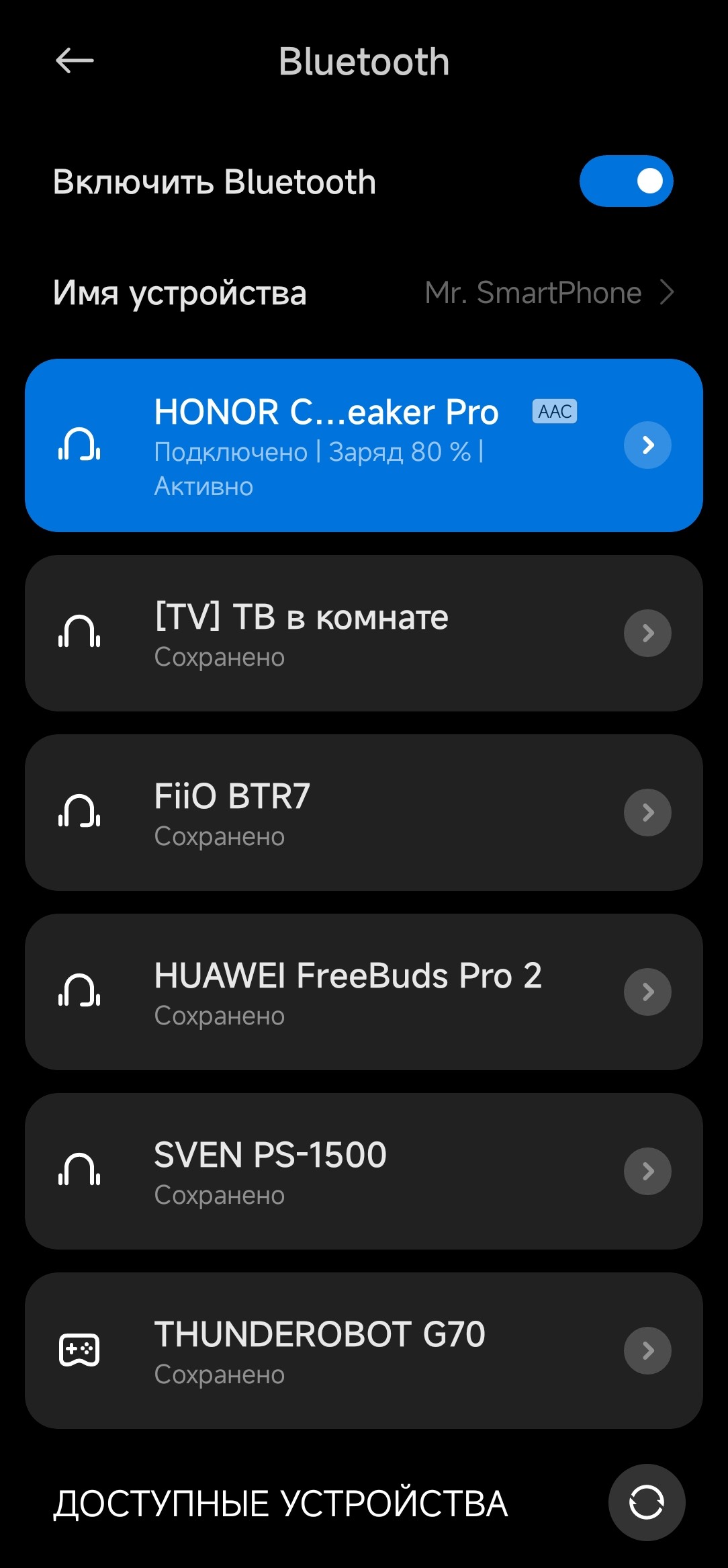This screenshot has height=1568, width=728.
Task: Open details arrow for SVEN PS-1500
Action: (647, 1171)
